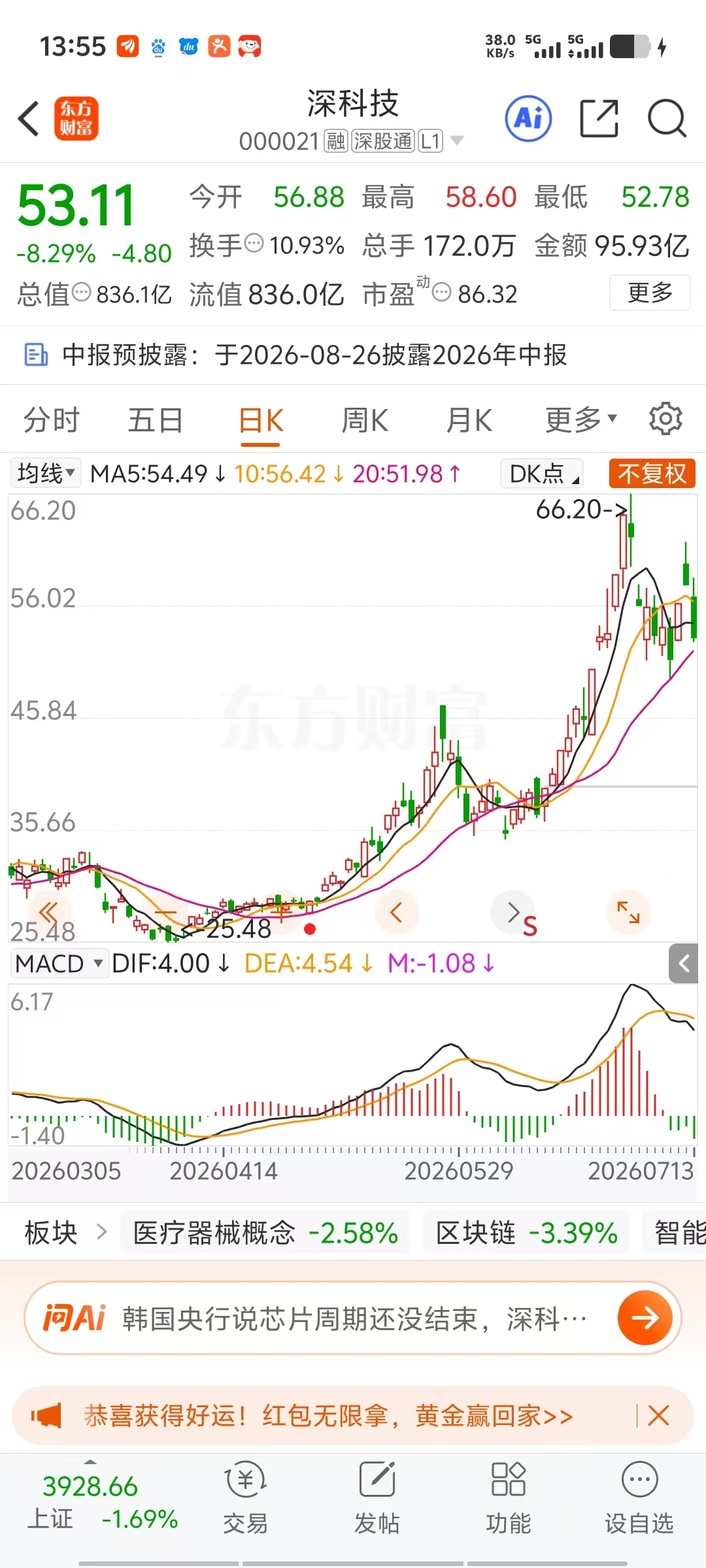This screenshot has height=1568, width=706.
Task: Change the MACD indicator dropdown
Action: pyautogui.click(x=59, y=964)
